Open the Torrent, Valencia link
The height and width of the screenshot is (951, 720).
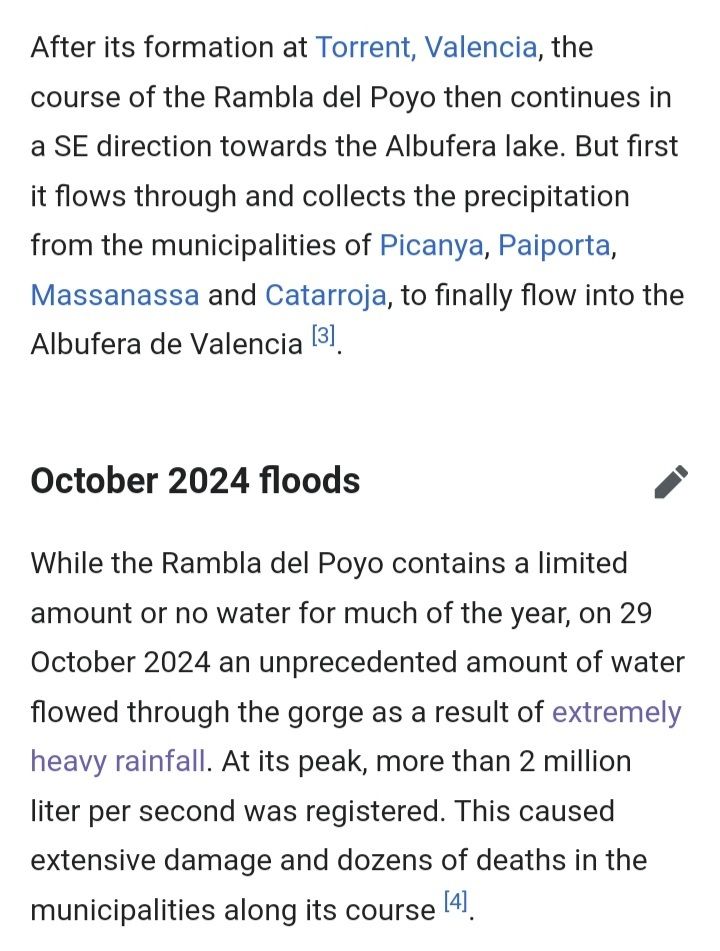(x=426, y=48)
